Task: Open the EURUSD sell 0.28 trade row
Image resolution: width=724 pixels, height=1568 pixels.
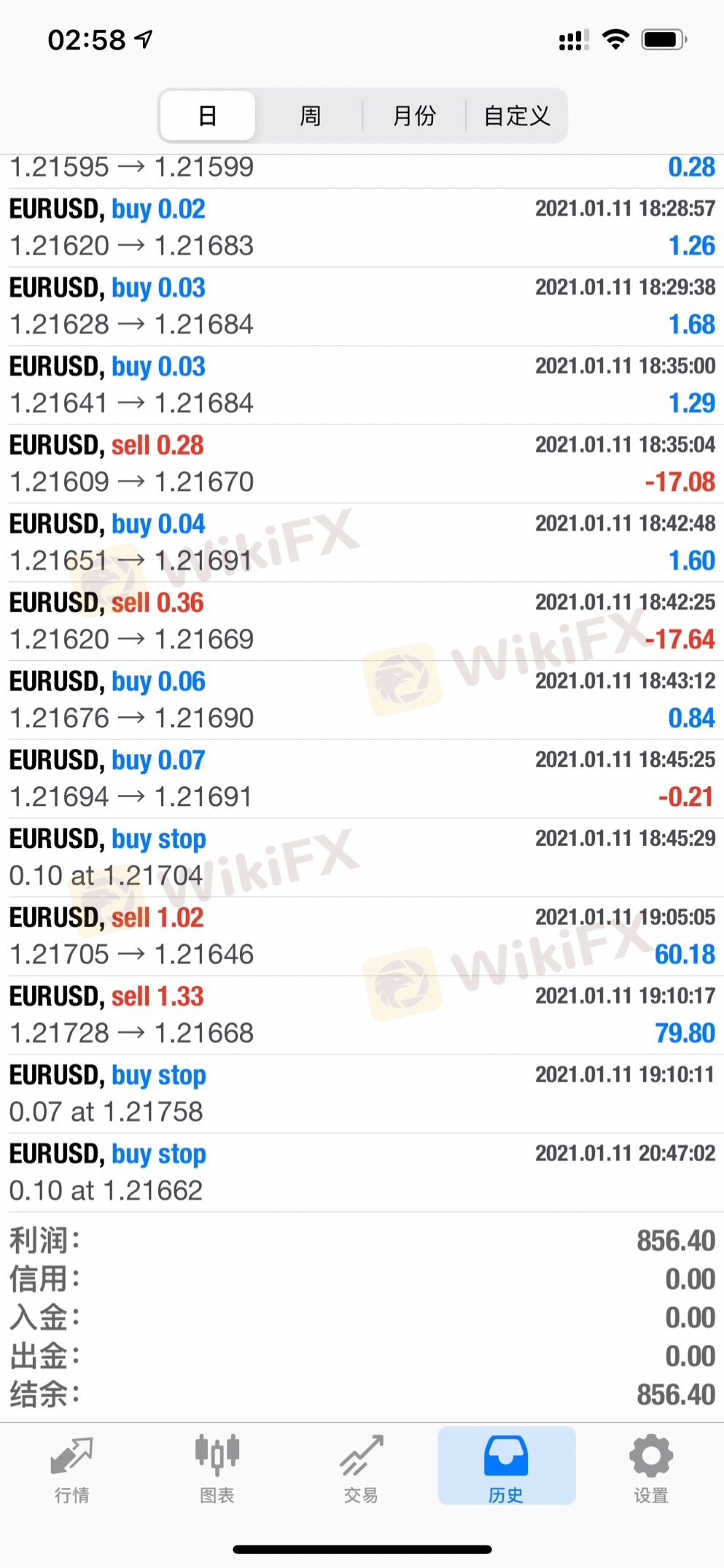Action: tap(362, 464)
